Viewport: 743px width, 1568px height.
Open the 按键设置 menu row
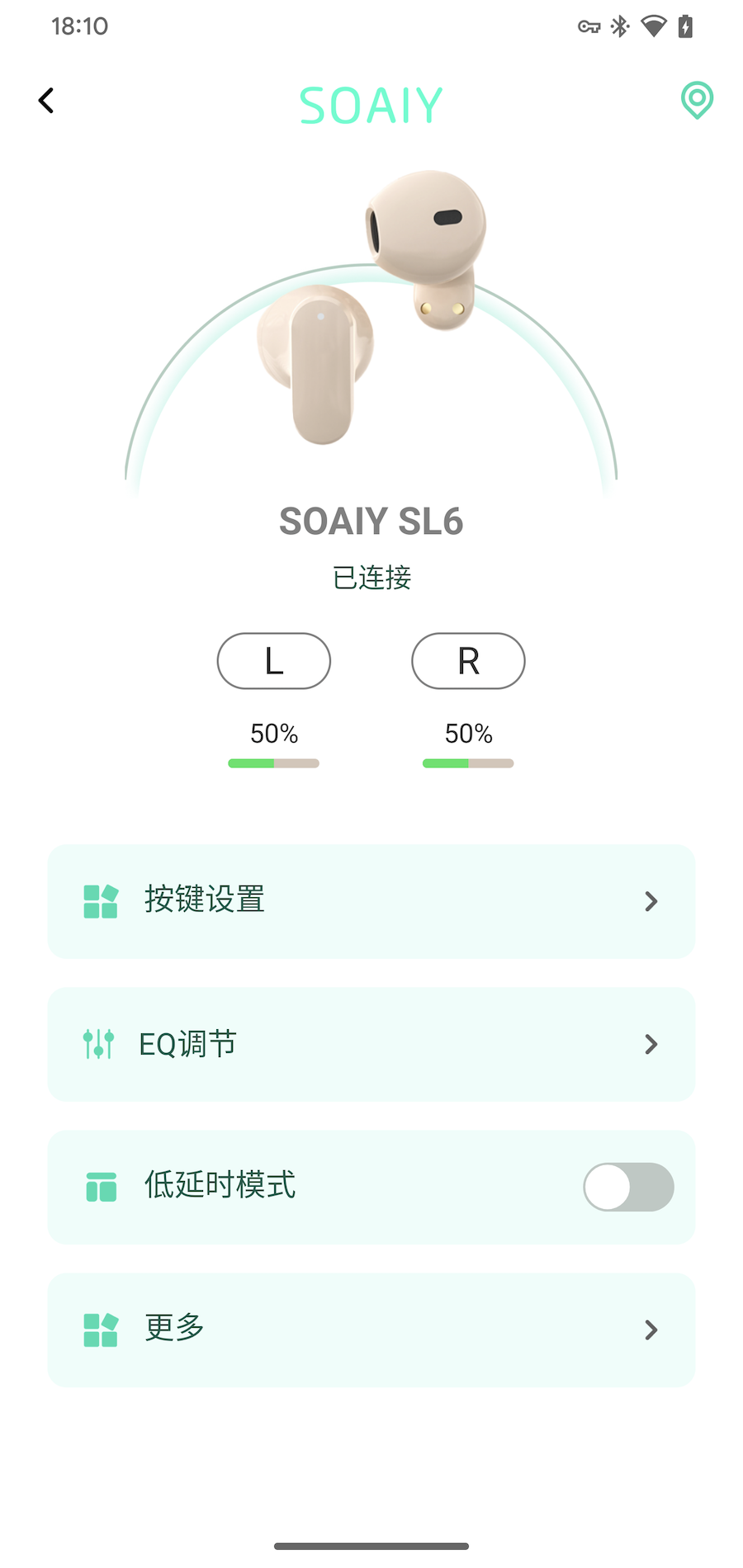pyautogui.click(x=371, y=901)
